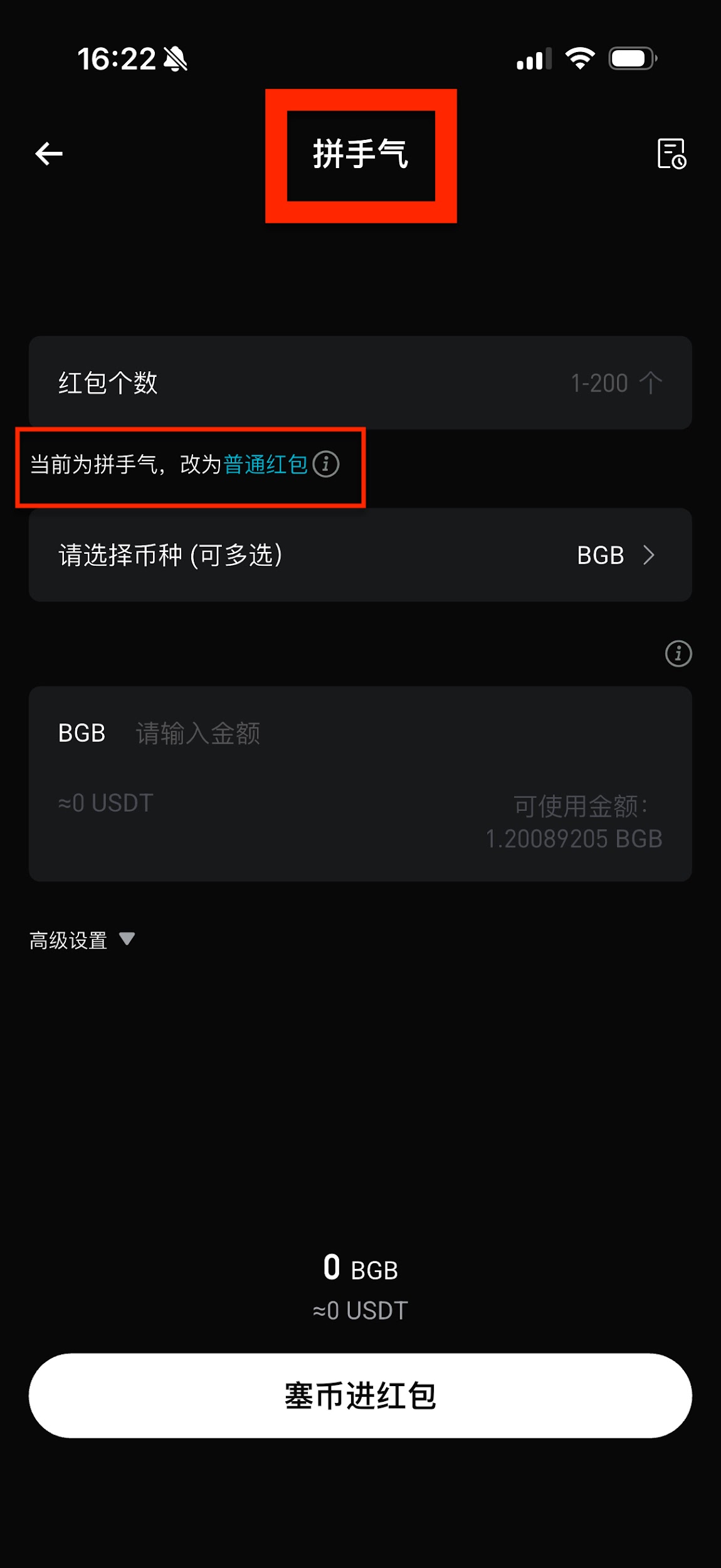Tap the battery indicator icon
The height and width of the screenshot is (1568, 721).
[x=630, y=58]
